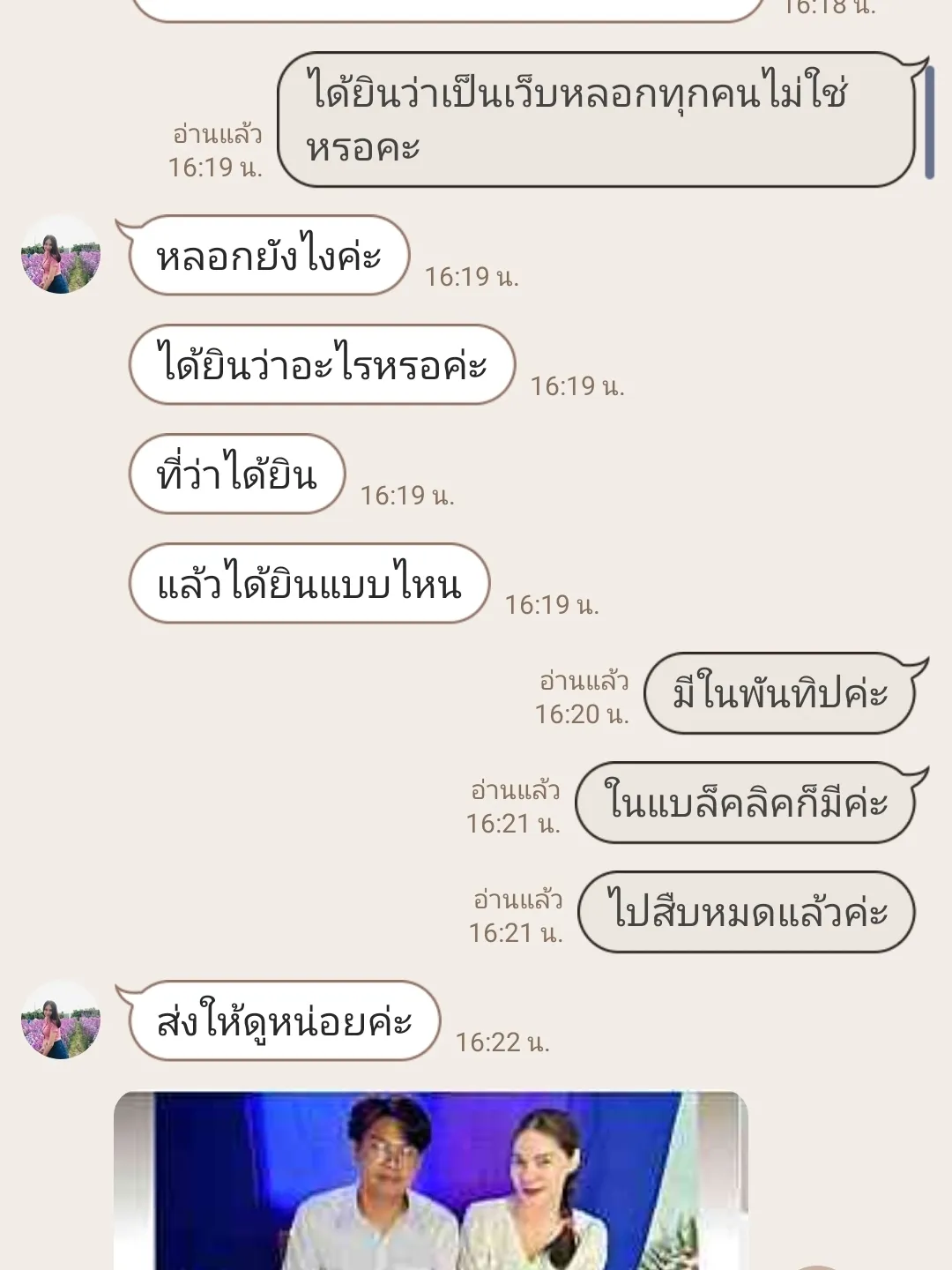Click the 'อ่านแล้ว' read receipt at 16:20

pyautogui.click(x=584, y=694)
